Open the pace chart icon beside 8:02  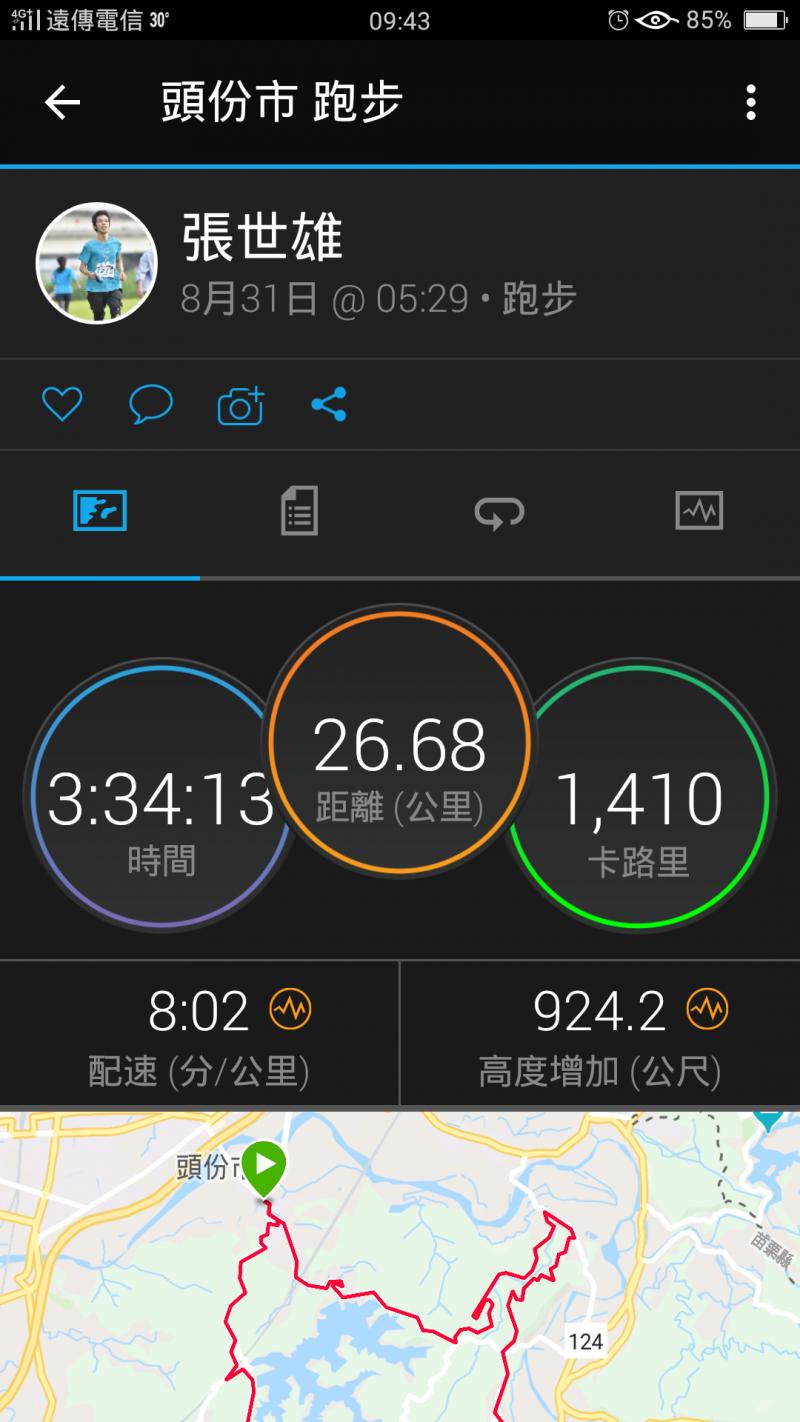tap(290, 1010)
